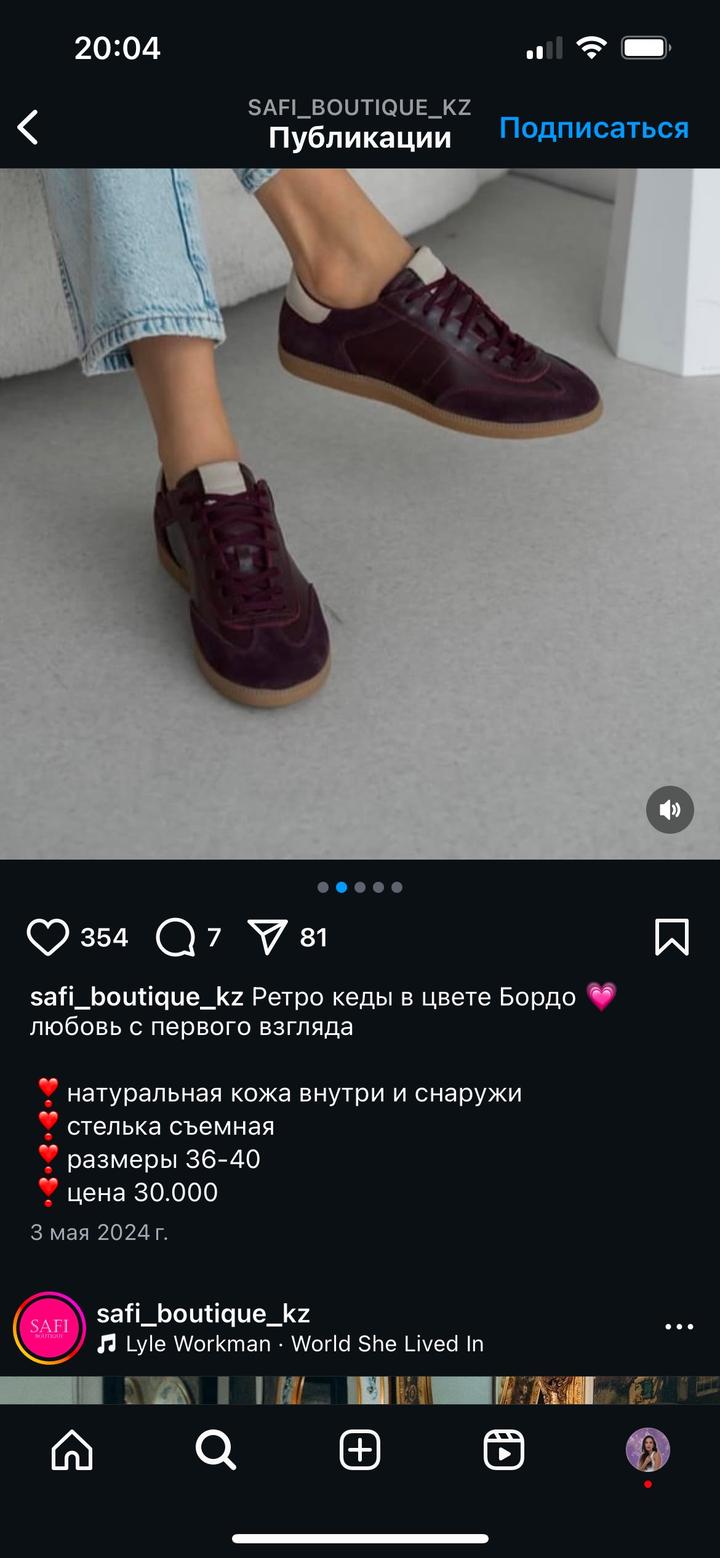The height and width of the screenshot is (1558, 720).
Task: Open the SAFI Boutique avatar of next post
Action: [x=49, y=1328]
